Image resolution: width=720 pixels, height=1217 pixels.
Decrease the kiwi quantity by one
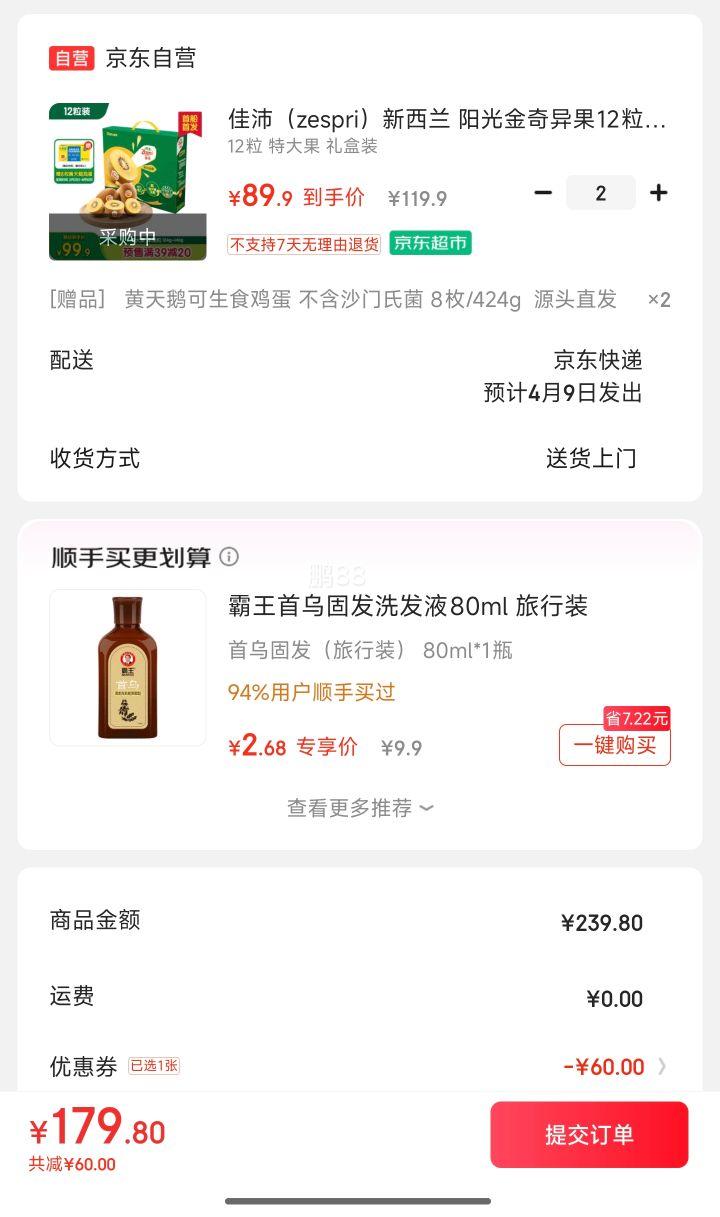543,193
